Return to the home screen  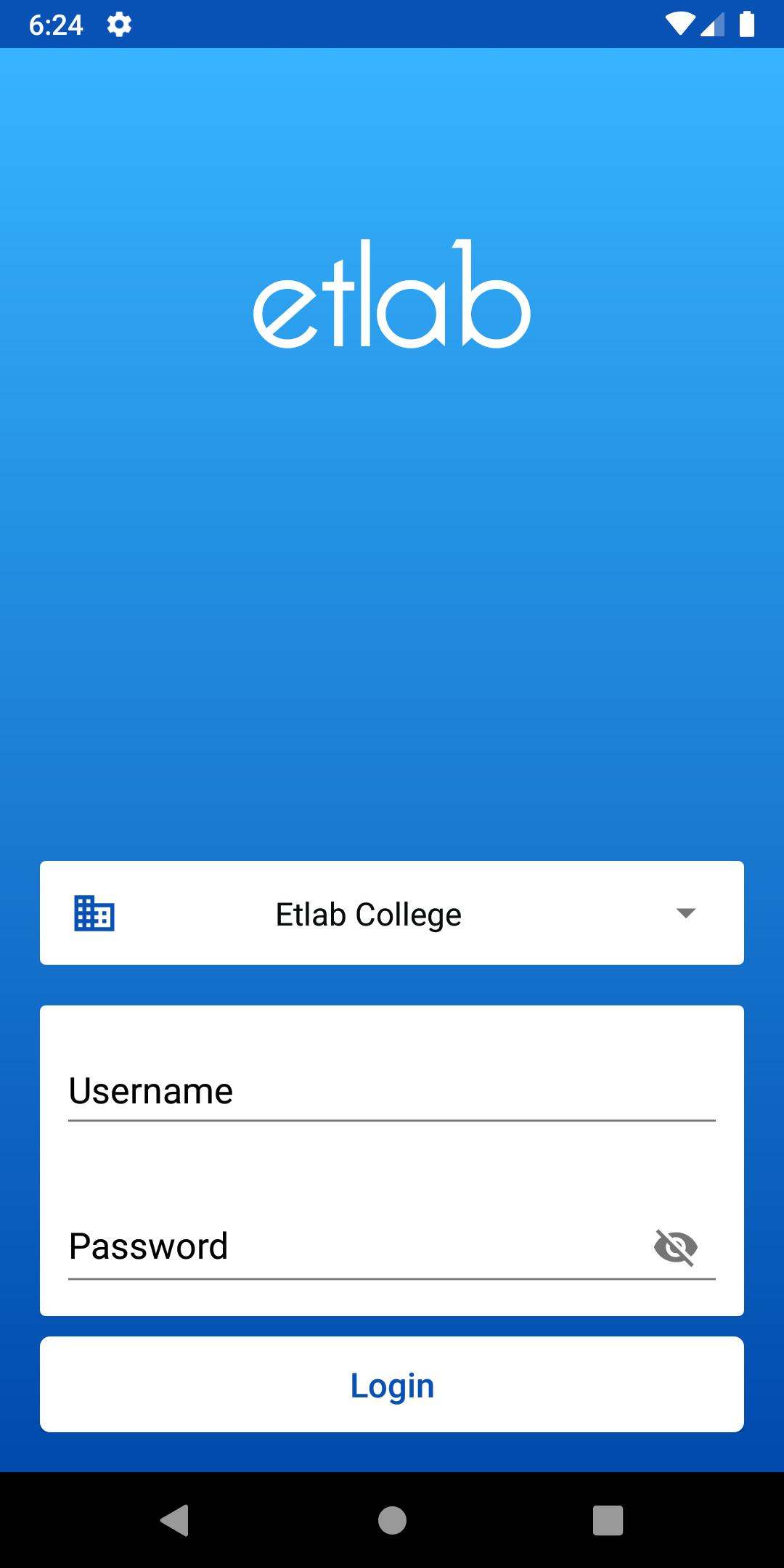(x=392, y=1520)
